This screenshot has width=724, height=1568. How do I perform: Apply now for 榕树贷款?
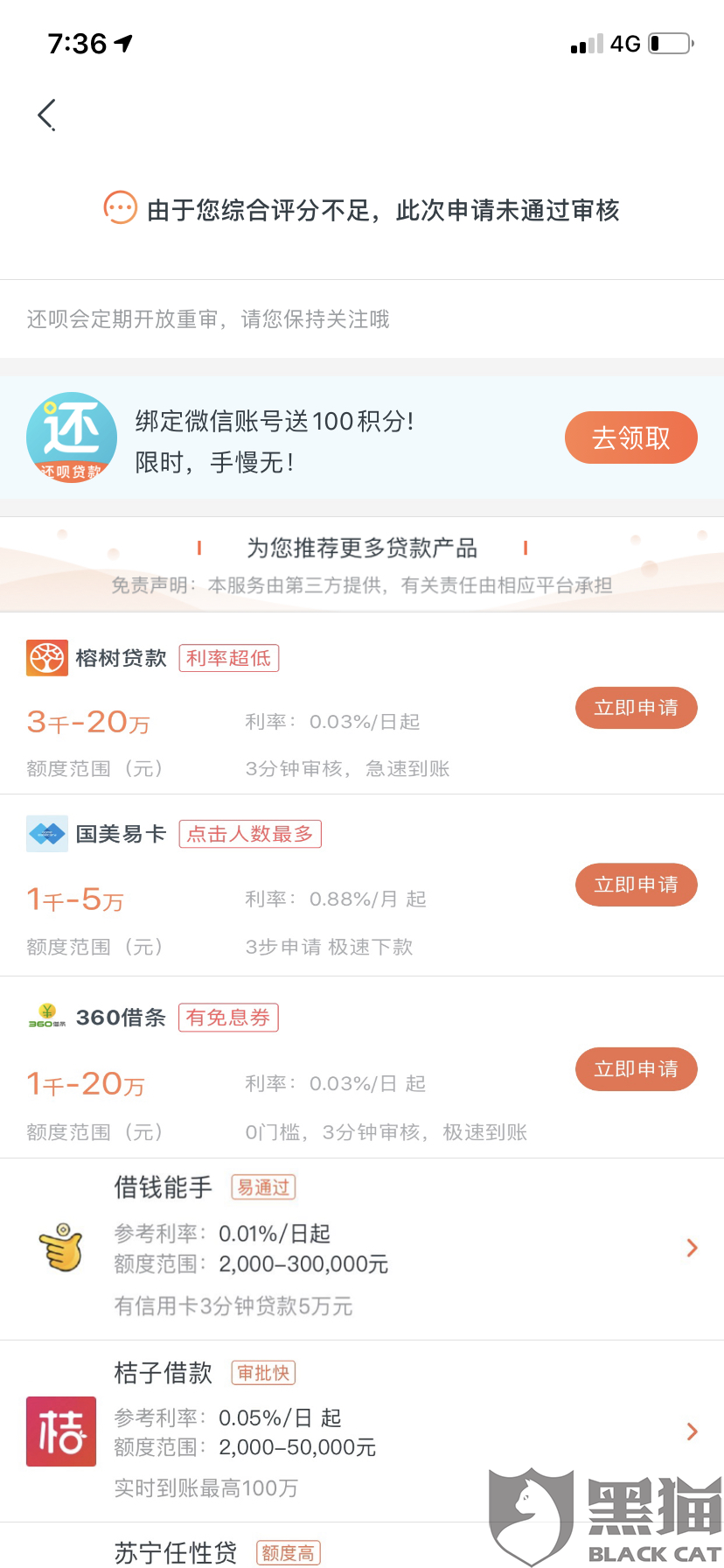[x=636, y=708]
